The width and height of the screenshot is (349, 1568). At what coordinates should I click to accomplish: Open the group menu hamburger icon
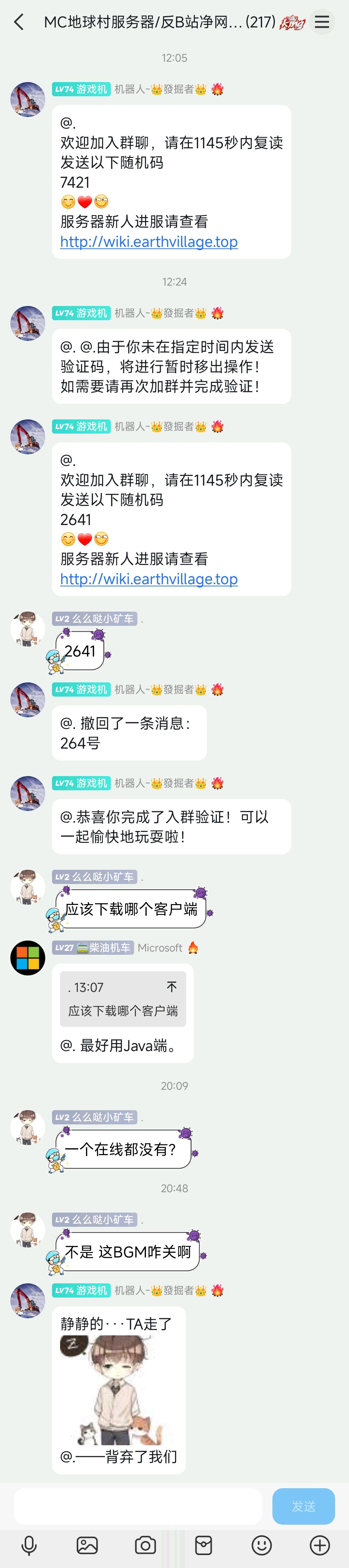[x=322, y=23]
